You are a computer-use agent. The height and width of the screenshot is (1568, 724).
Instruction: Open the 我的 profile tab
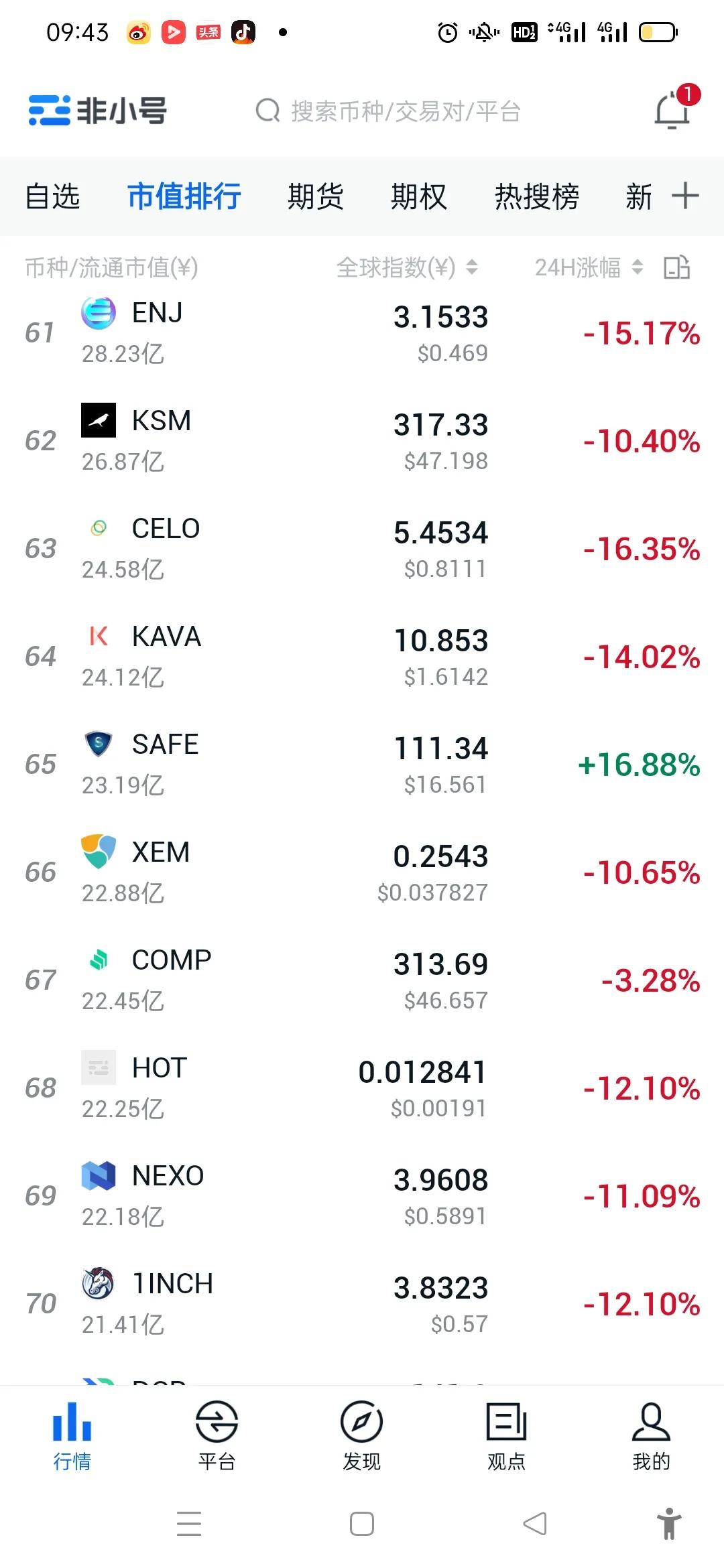[x=651, y=1435]
